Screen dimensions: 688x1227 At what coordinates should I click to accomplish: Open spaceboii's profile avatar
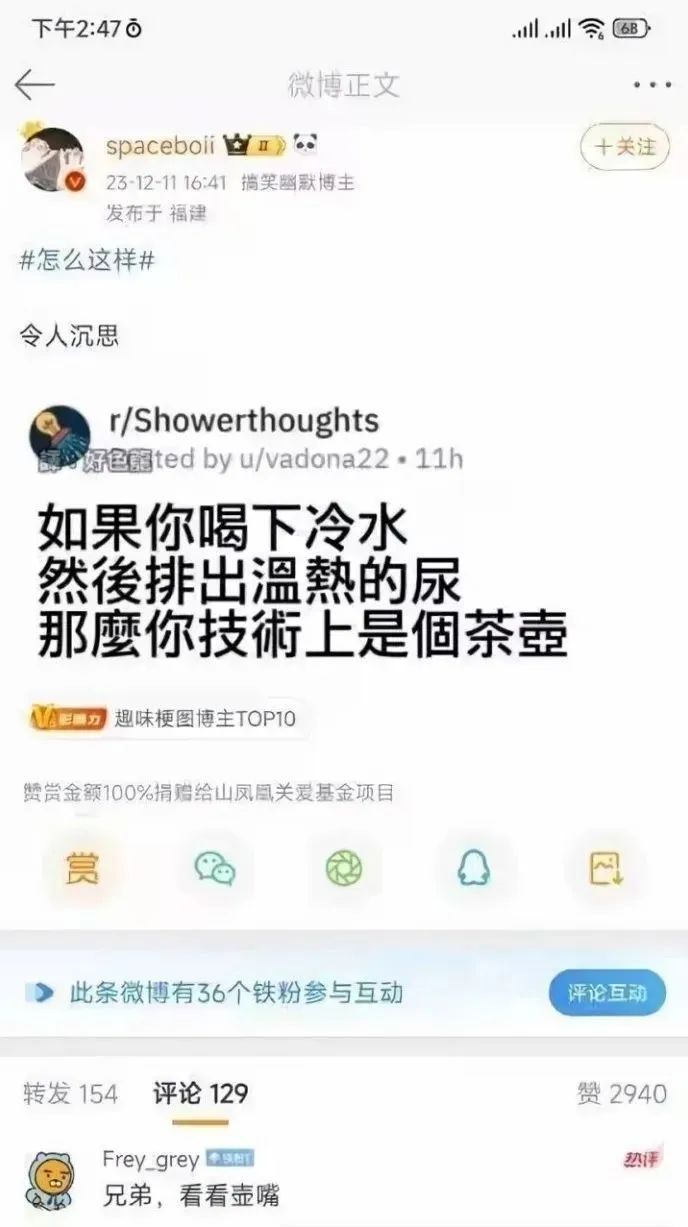tap(53, 159)
